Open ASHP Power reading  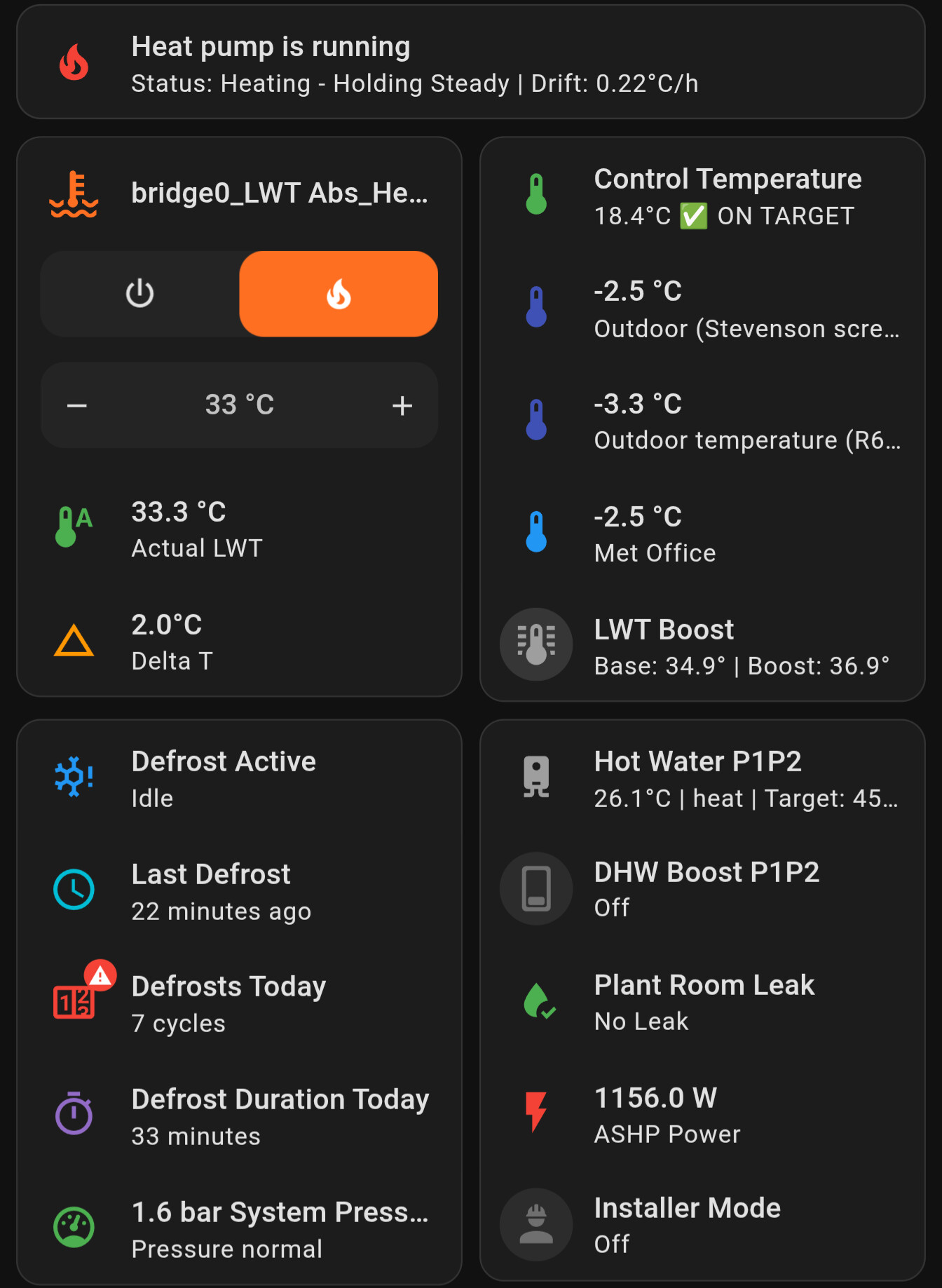click(666, 1114)
